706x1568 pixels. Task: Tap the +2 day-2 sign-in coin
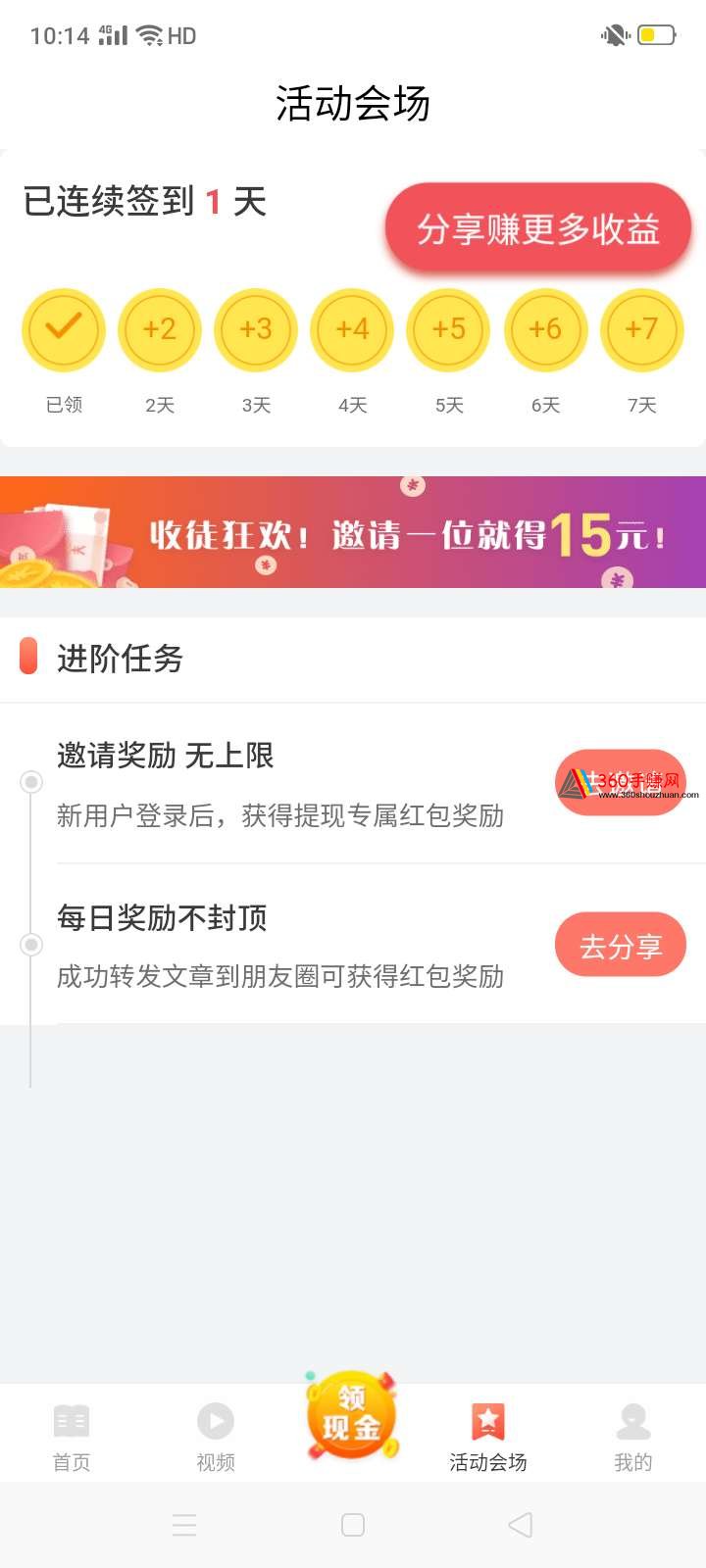click(x=160, y=330)
